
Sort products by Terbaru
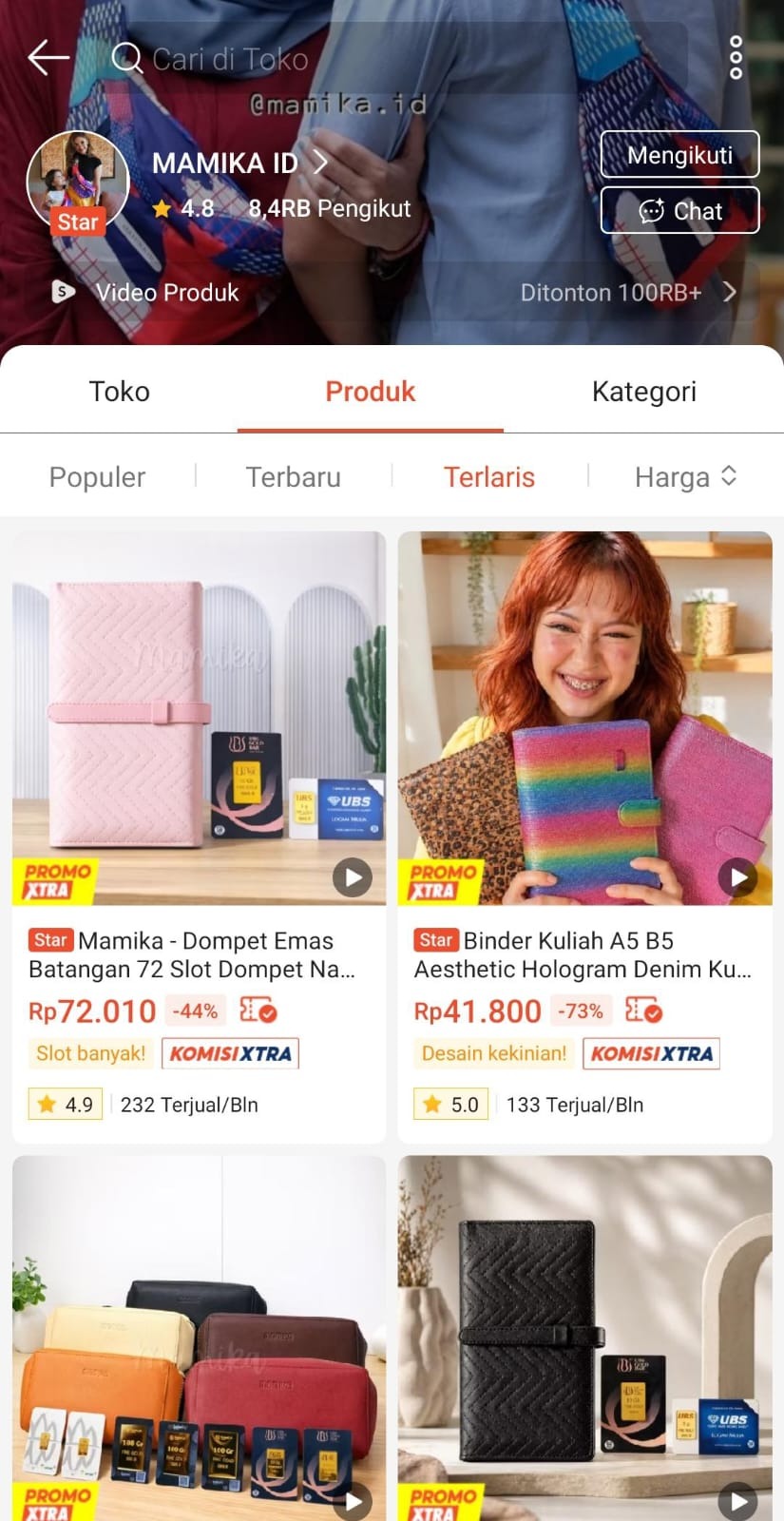click(x=294, y=476)
